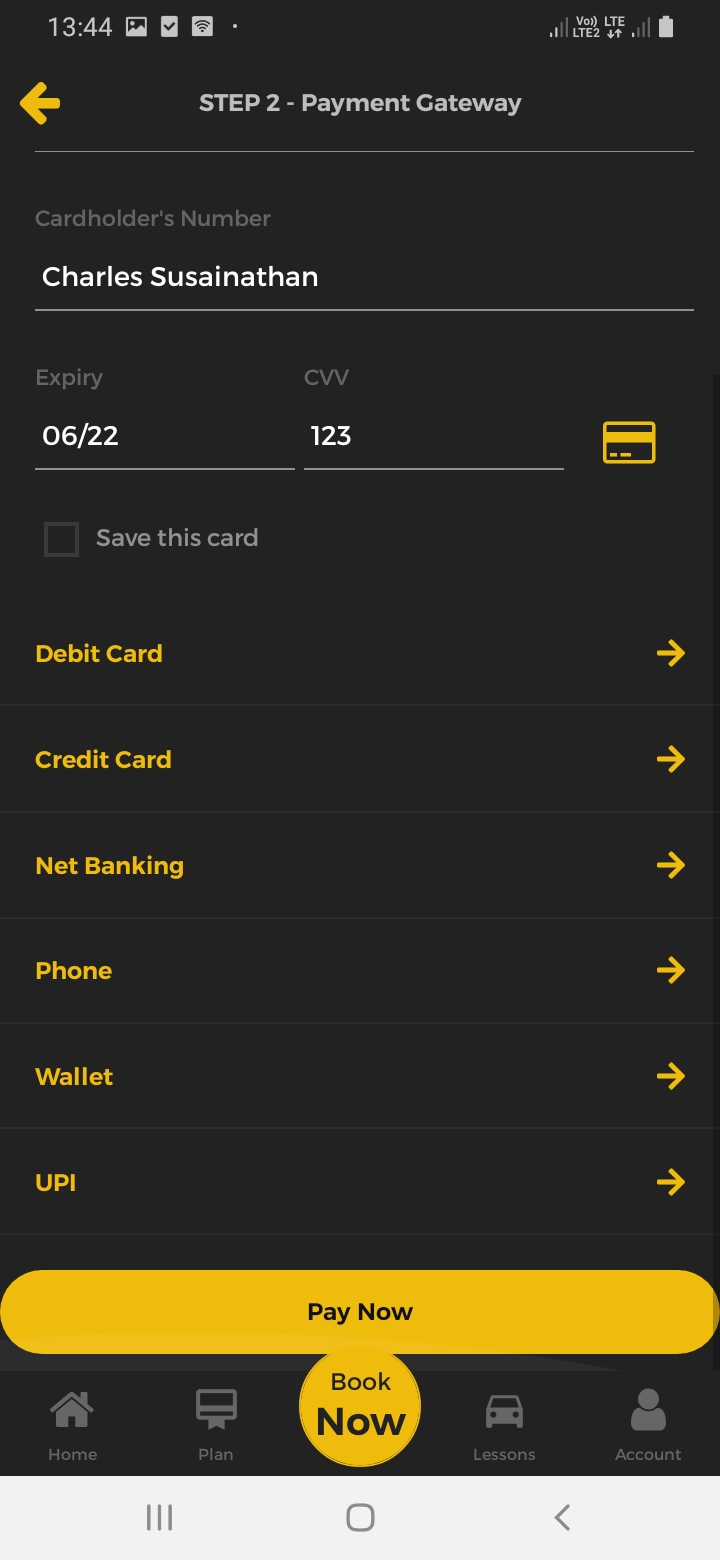720x1560 pixels.
Task: Click the arrow next to Phone payment
Action: (671, 969)
